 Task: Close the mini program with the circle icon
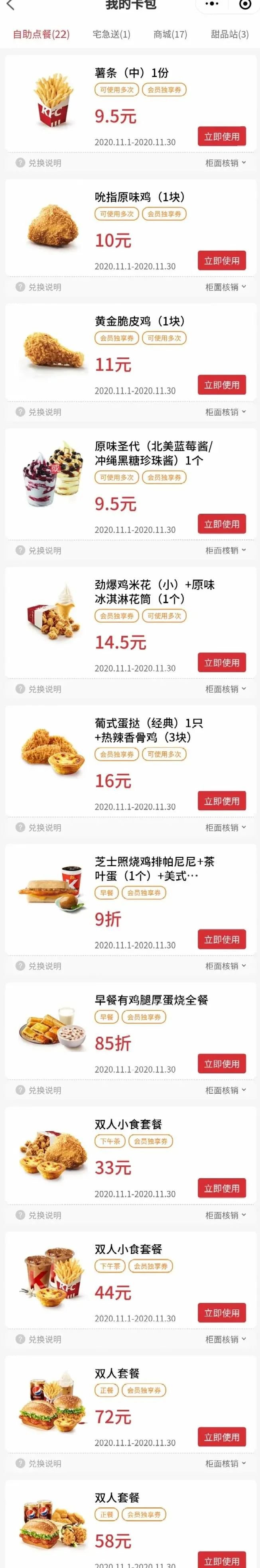[245, 5]
